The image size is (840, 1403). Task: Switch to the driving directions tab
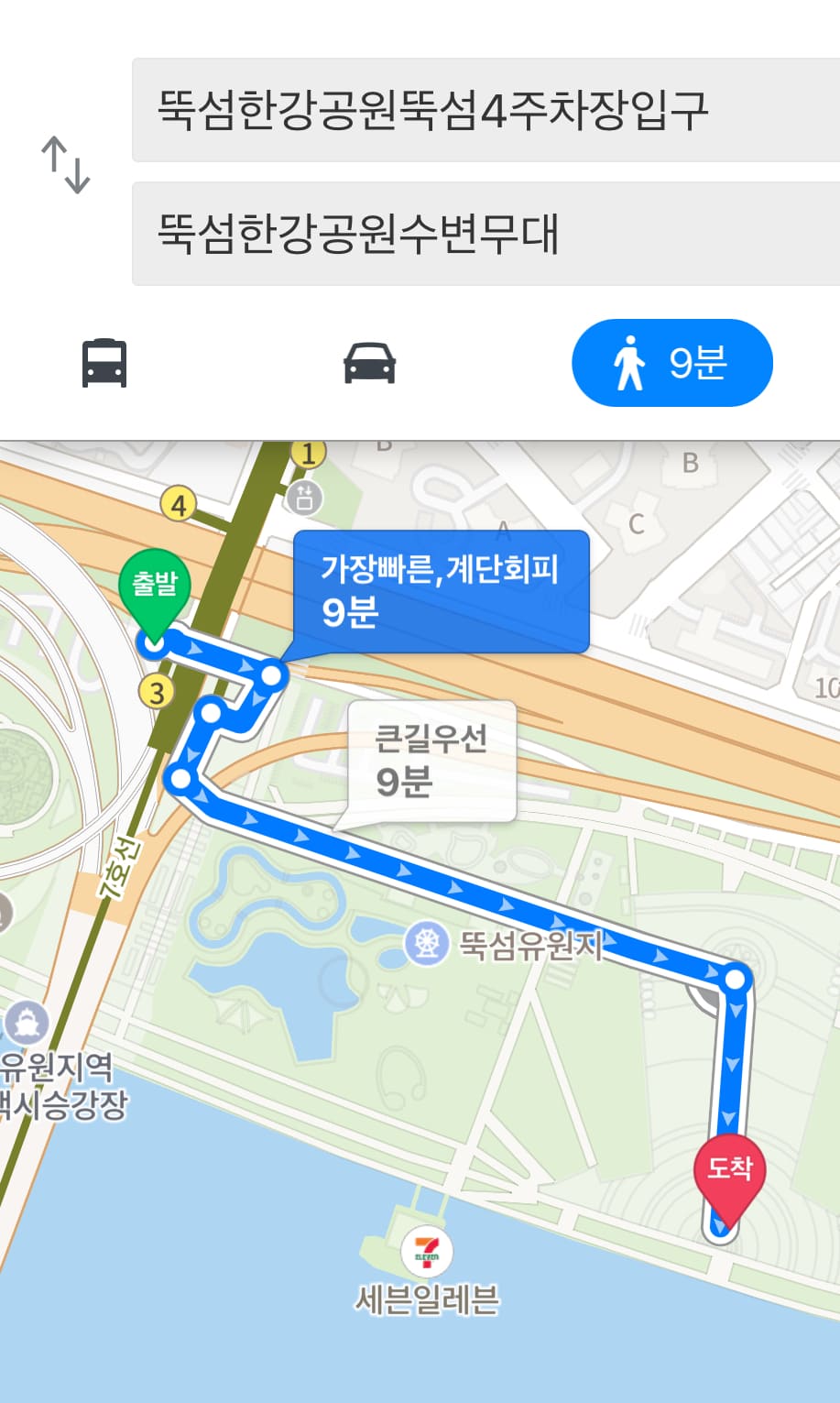tap(371, 362)
